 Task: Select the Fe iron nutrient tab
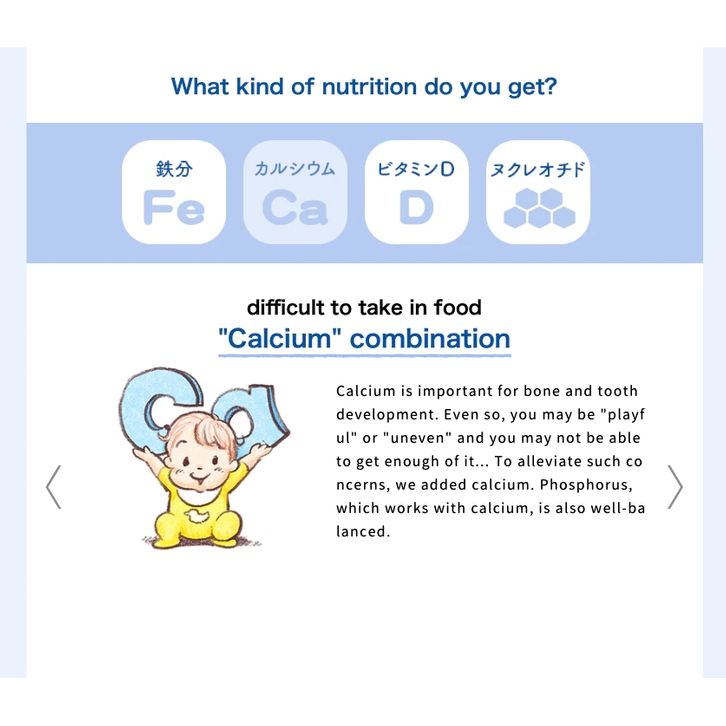pyautogui.click(x=173, y=193)
